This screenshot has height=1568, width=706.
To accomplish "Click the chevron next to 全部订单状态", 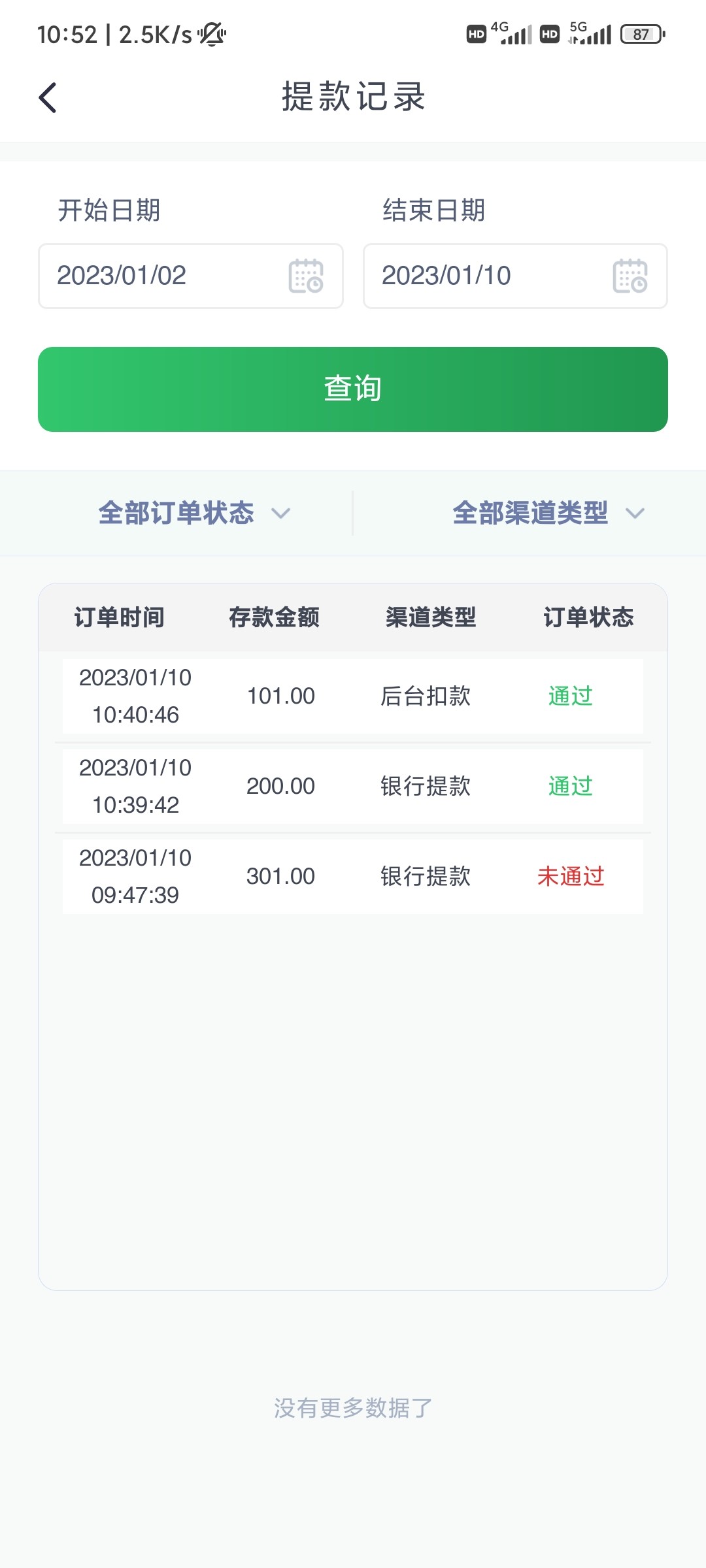I will point(282,515).
